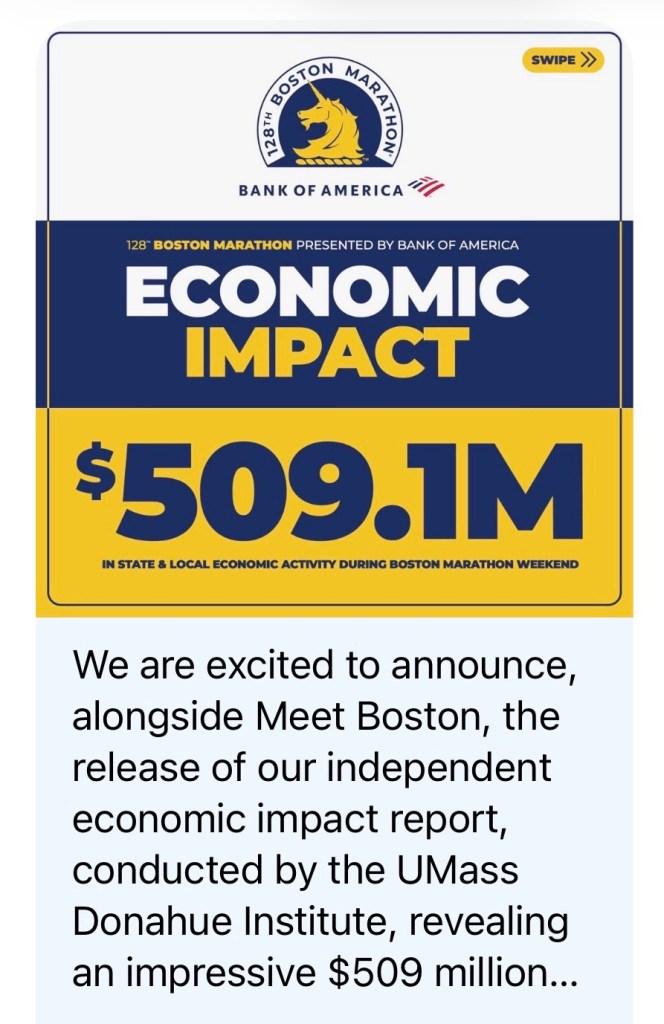Viewport: 664px width, 1024px height.
Task: Open the Boston Marathon Economic Impact image
Action: coord(334,320)
